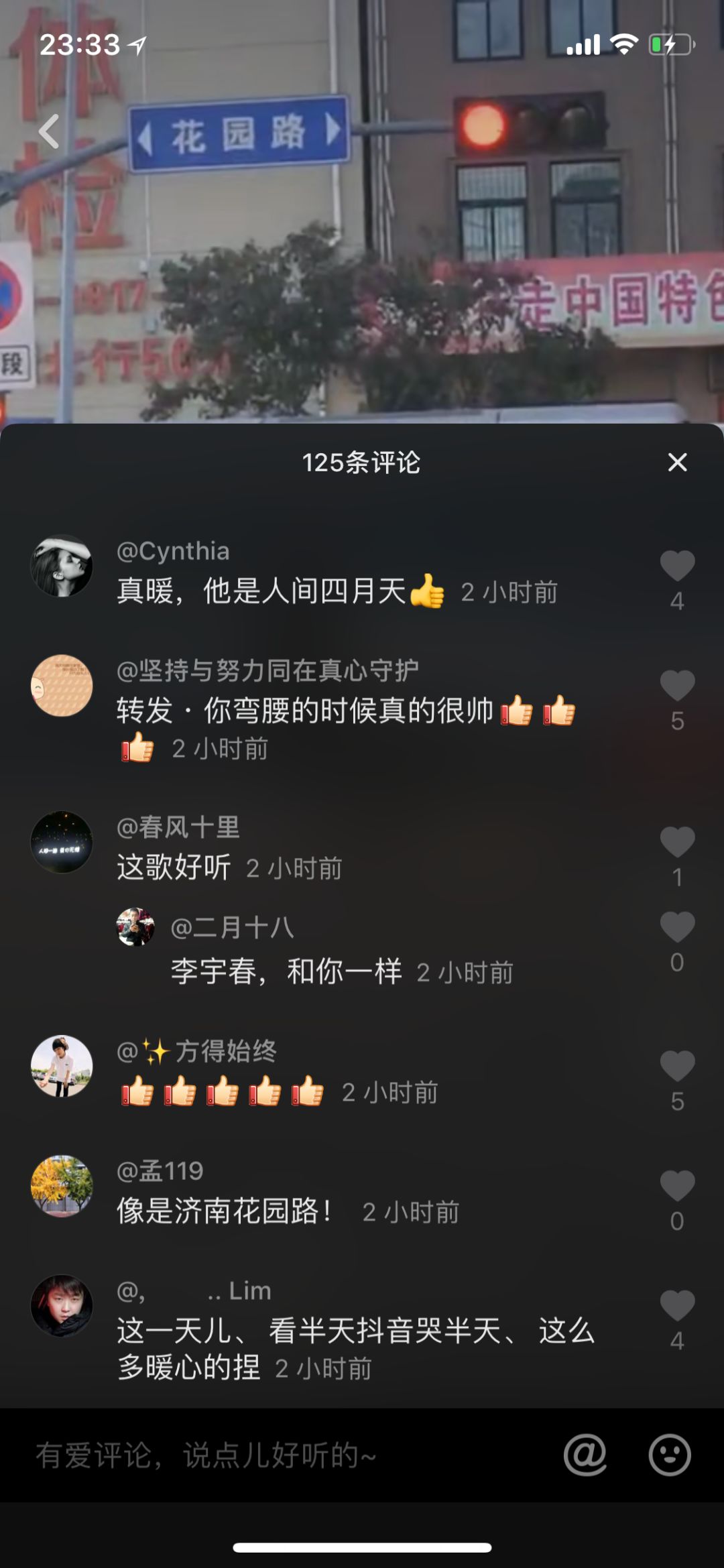This screenshot has height=1568, width=724.
Task: Go back using the top-left arrow
Action: [x=49, y=131]
